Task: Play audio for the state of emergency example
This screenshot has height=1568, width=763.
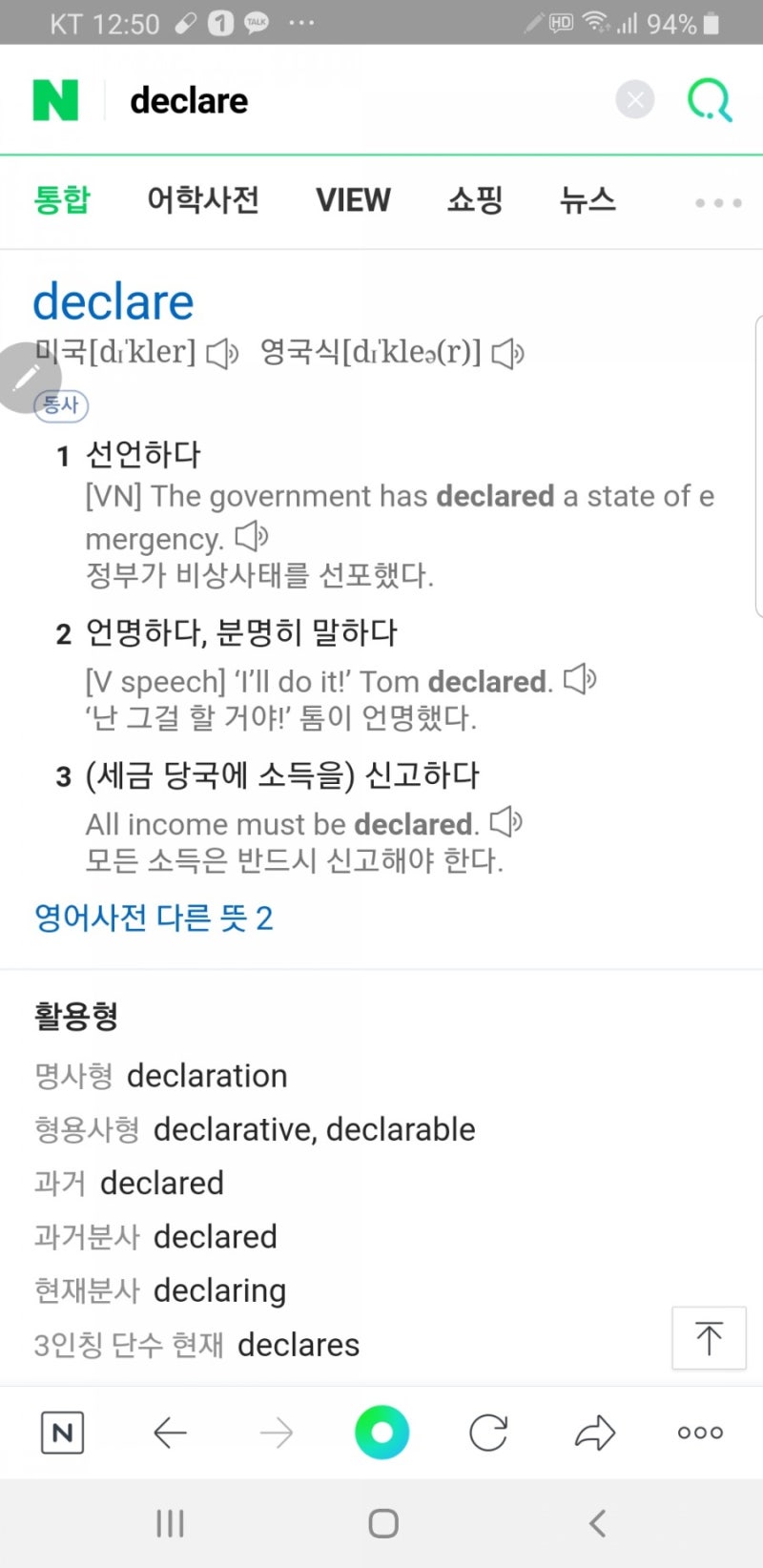Action: [250, 537]
